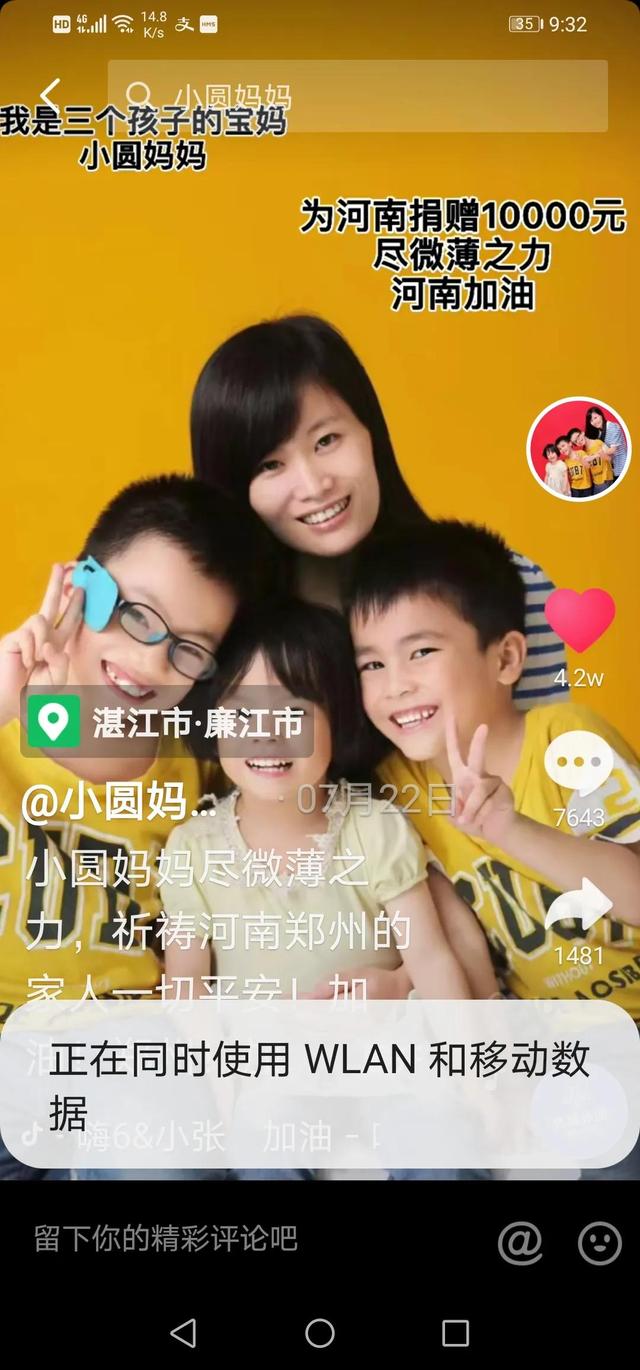Open recent apps with the square button
This screenshot has width=640, height=1370.
[456, 1333]
